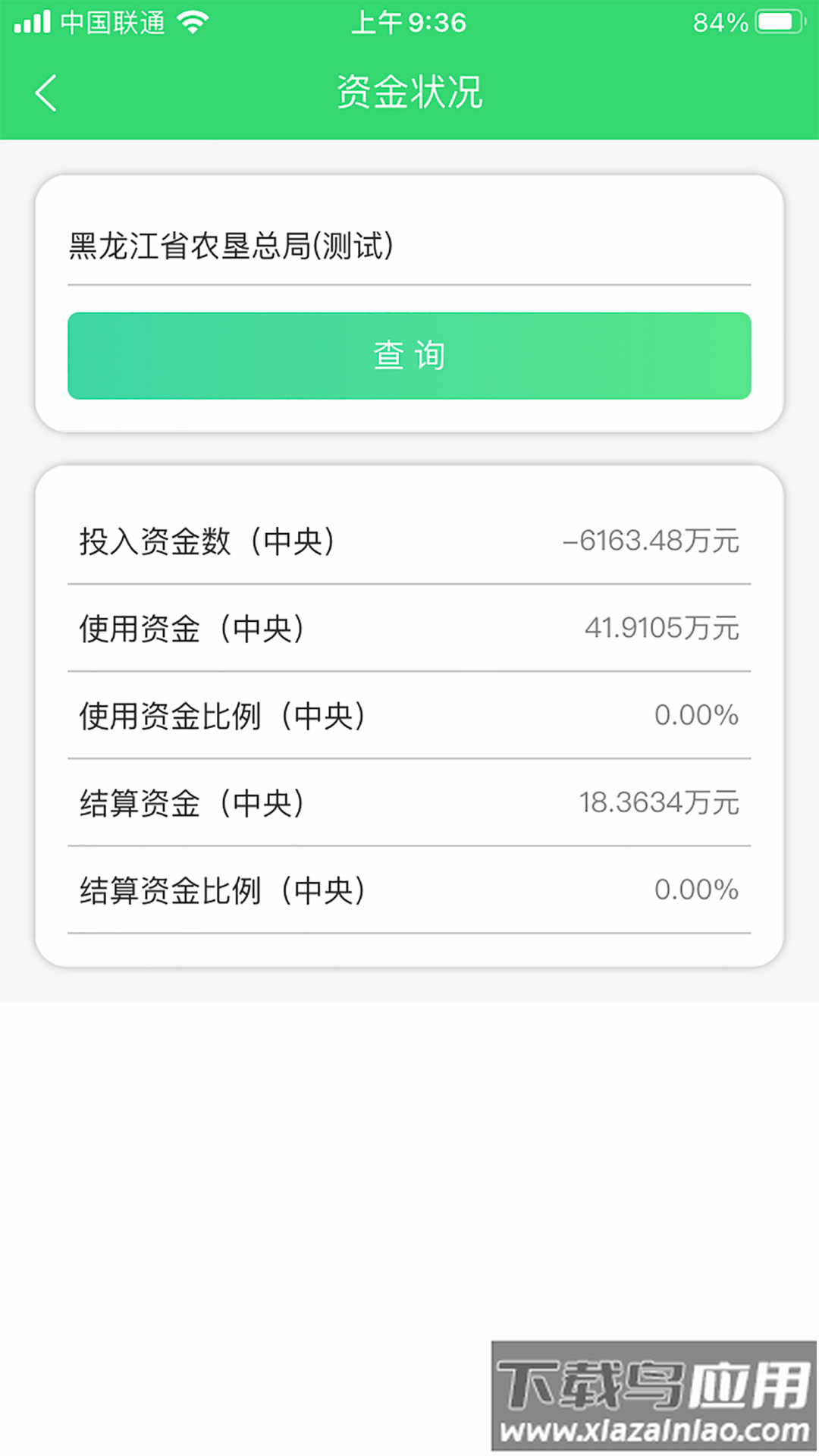Select the 结算资金（中央）row
The width and height of the screenshot is (819, 1456).
[409, 802]
